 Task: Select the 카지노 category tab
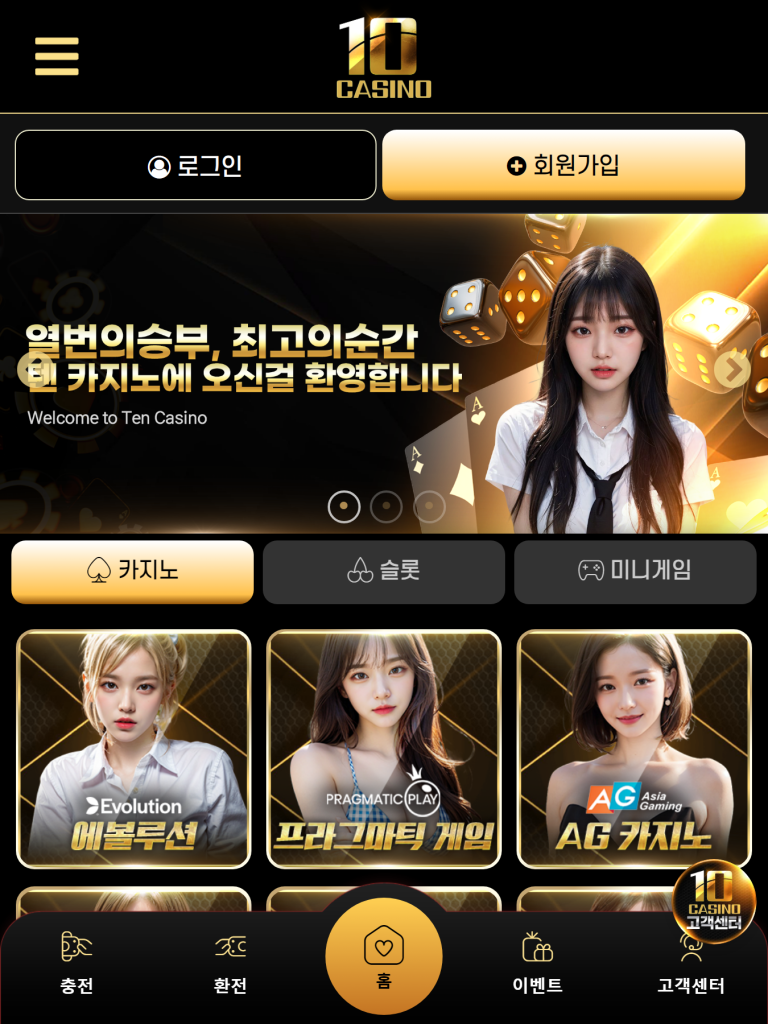click(x=132, y=571)
